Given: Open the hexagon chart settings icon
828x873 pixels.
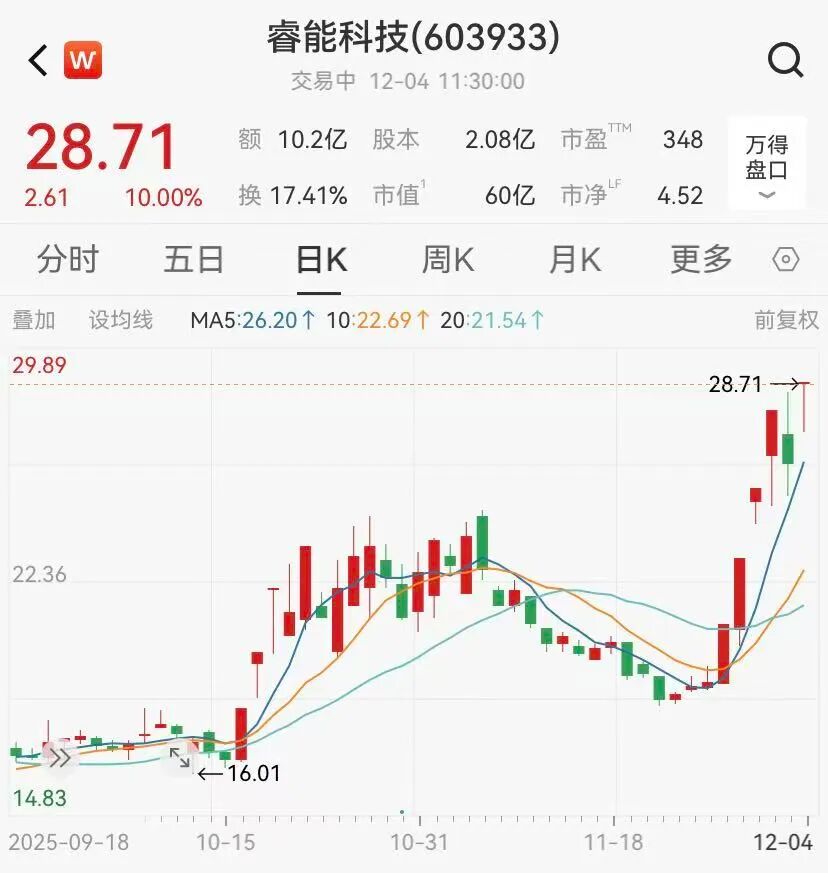Looking at the screenshot, I should point(786,261).
